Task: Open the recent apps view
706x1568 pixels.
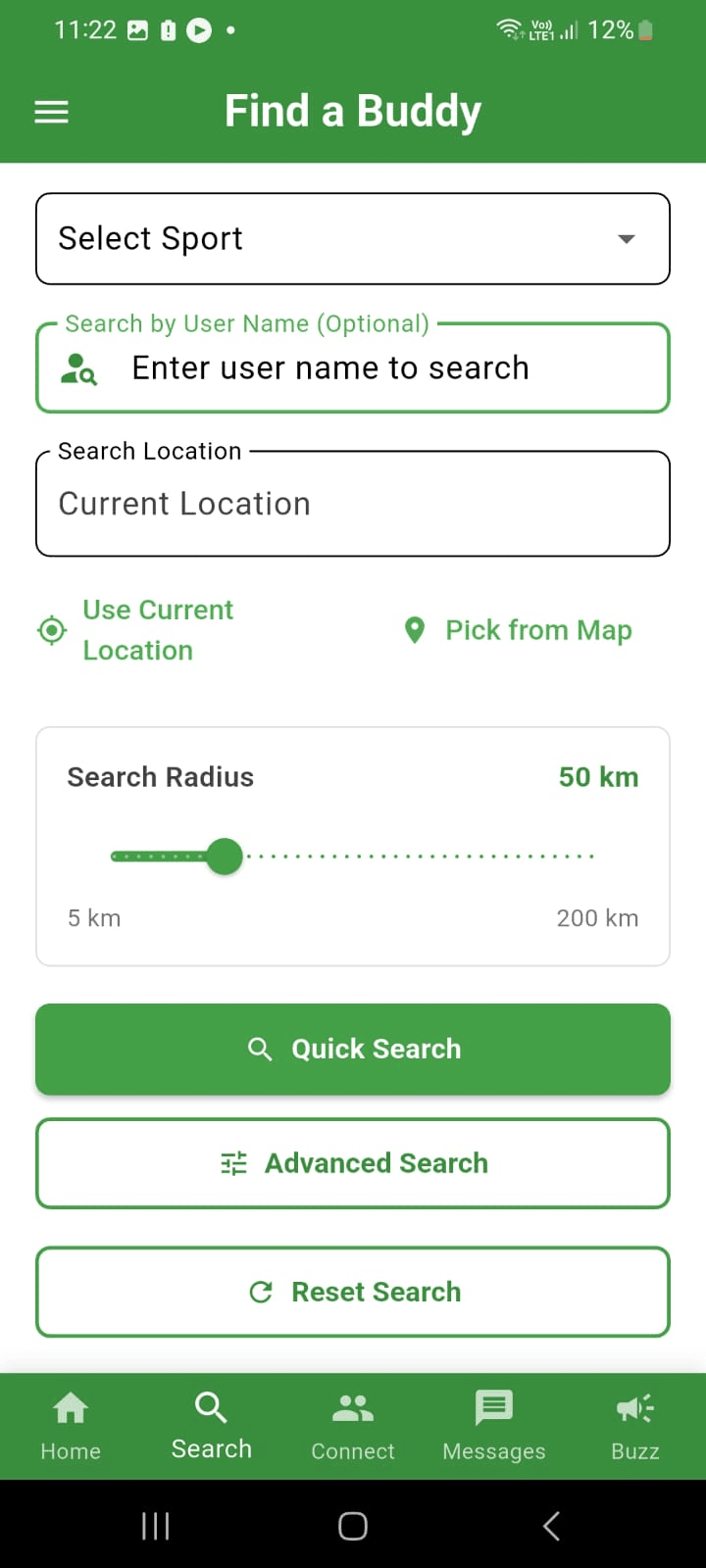Action: 155,1526
